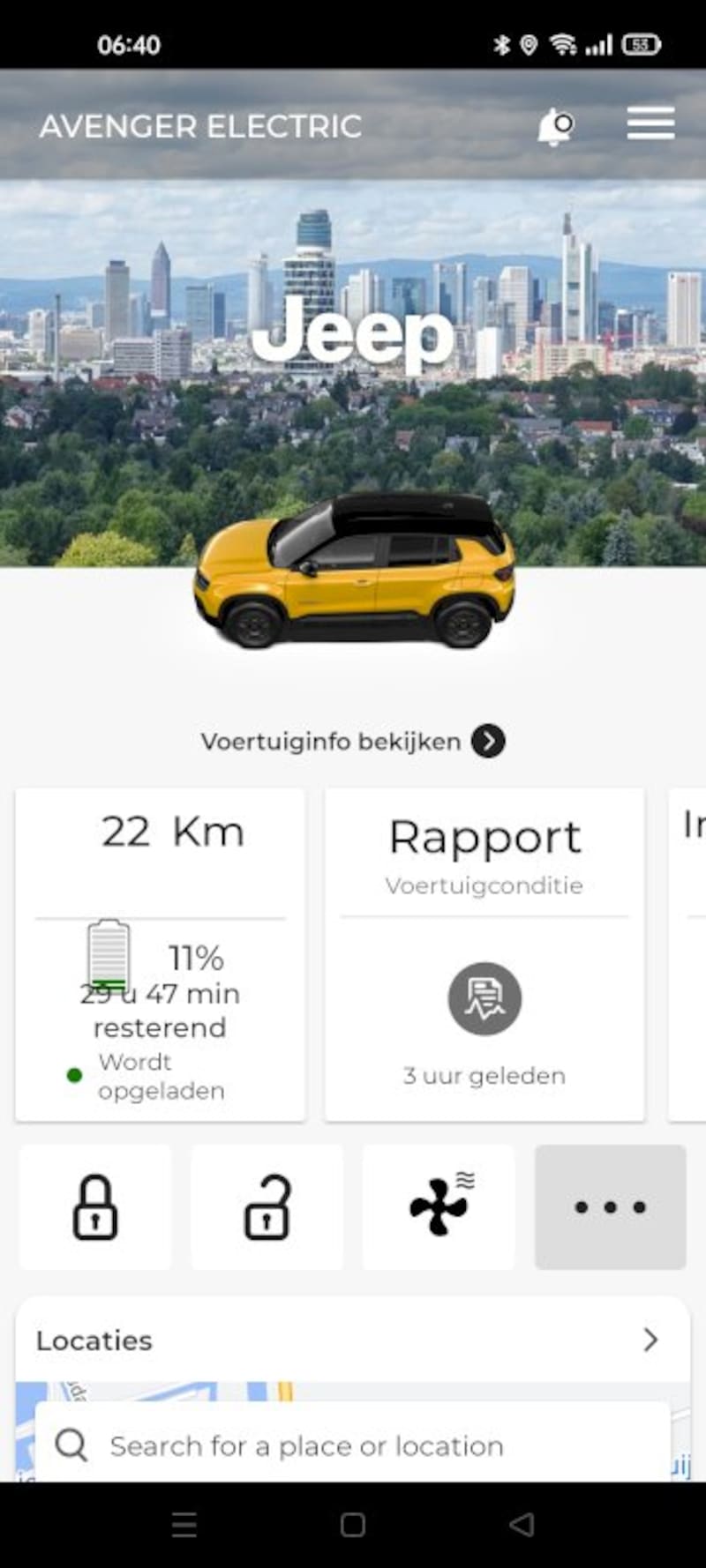Unlock the vehicle doors

[267, 1207]
